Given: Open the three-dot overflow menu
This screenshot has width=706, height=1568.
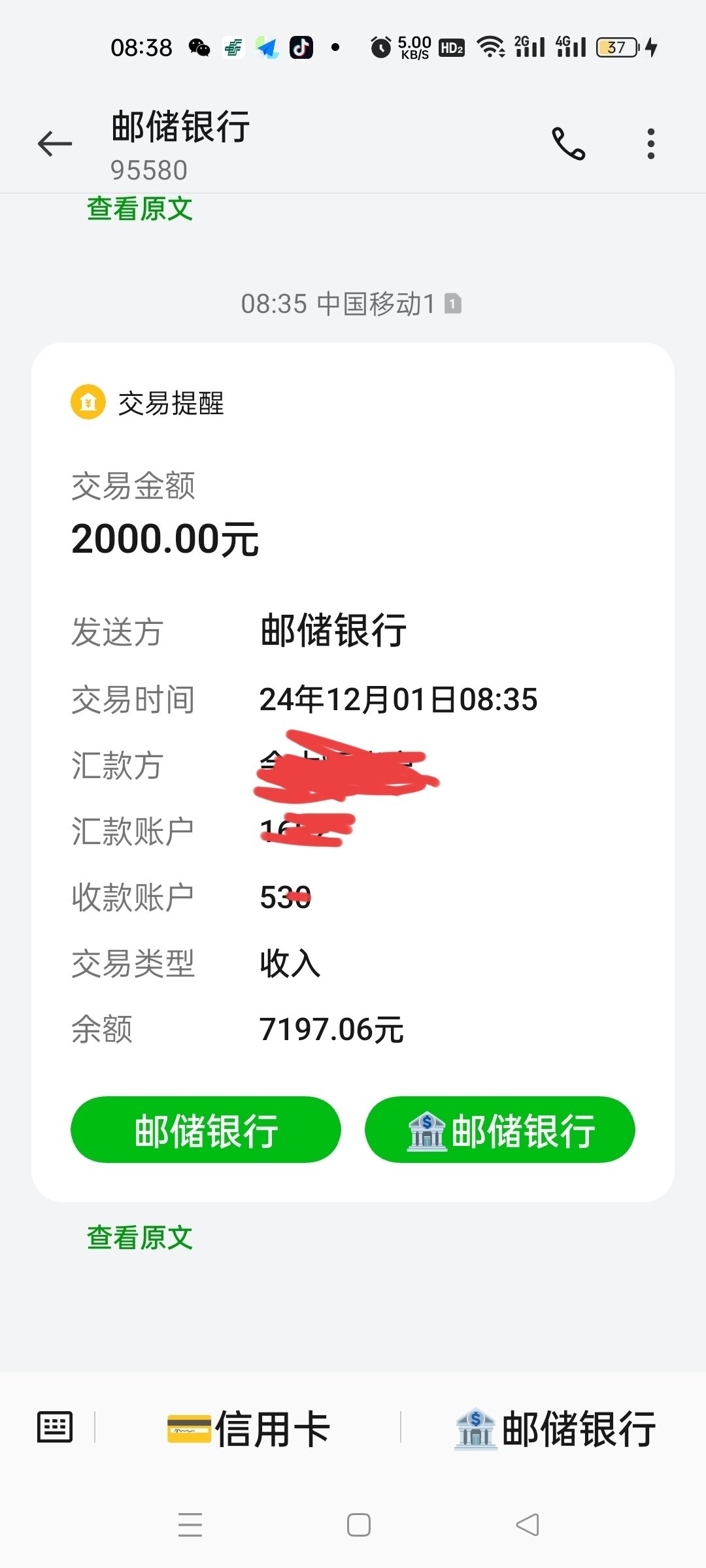Looking at the screenshot, I should pos(650,144).
